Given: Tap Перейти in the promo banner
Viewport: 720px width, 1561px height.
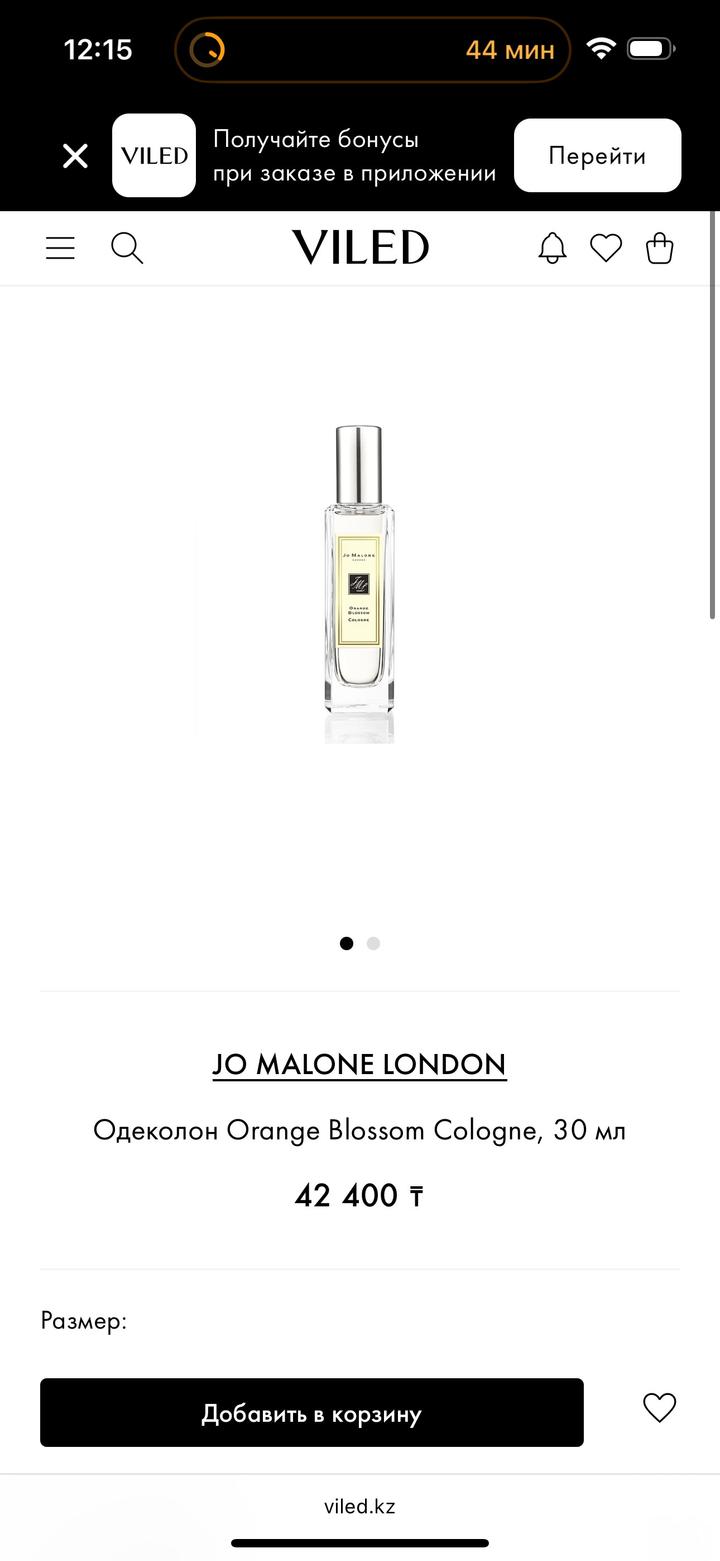Looking at the screenshot, I should pos(597,155).
